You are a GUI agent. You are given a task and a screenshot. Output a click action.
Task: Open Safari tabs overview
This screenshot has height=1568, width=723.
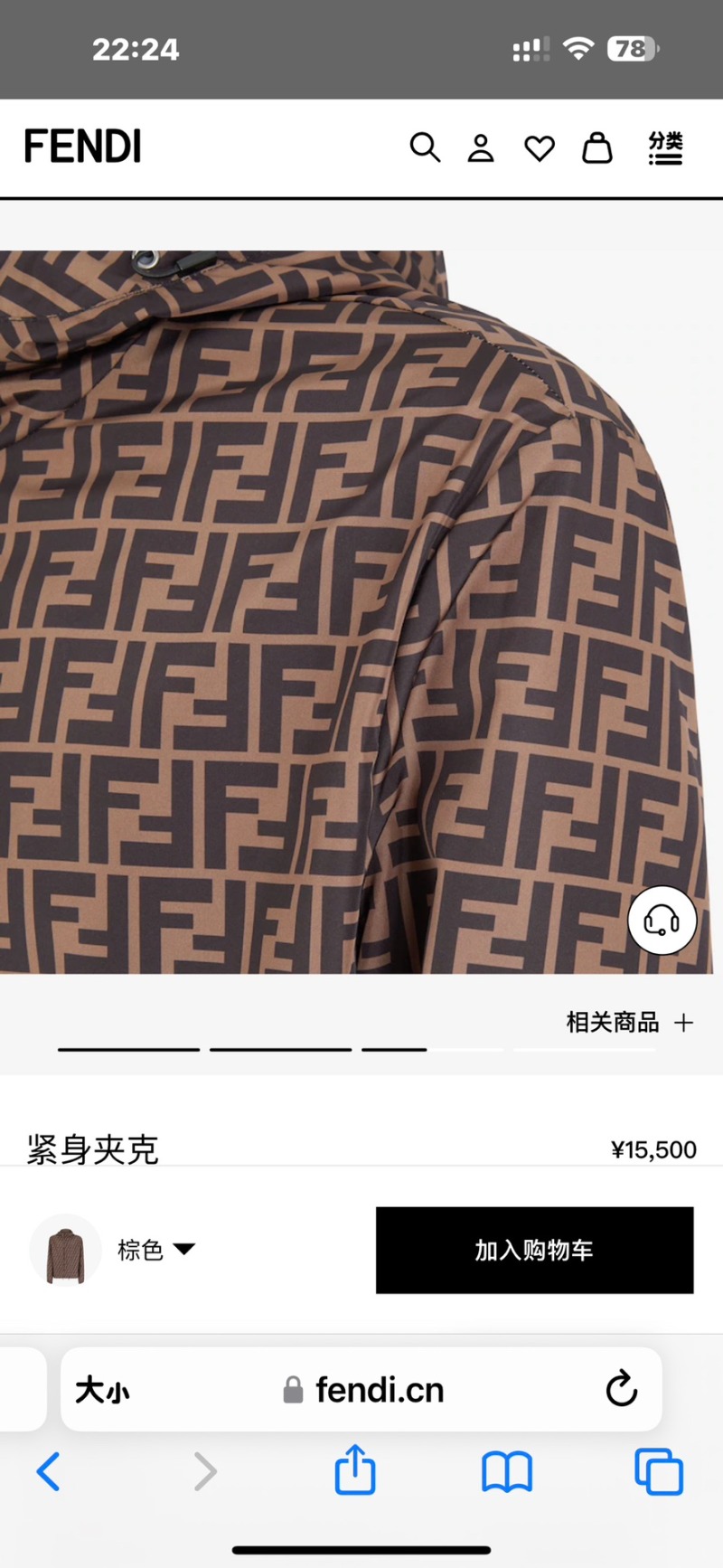[659, 1472]
